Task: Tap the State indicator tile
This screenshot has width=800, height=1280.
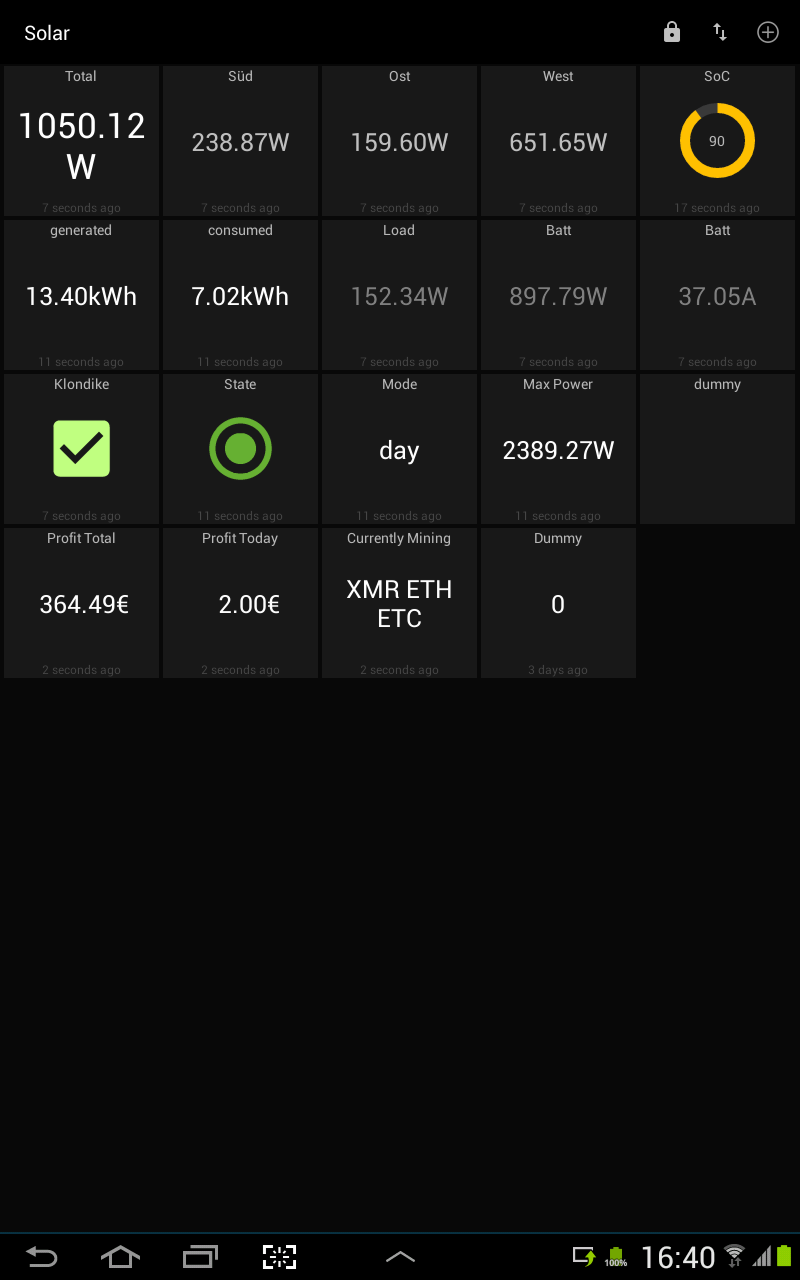Action: (240, 449)
